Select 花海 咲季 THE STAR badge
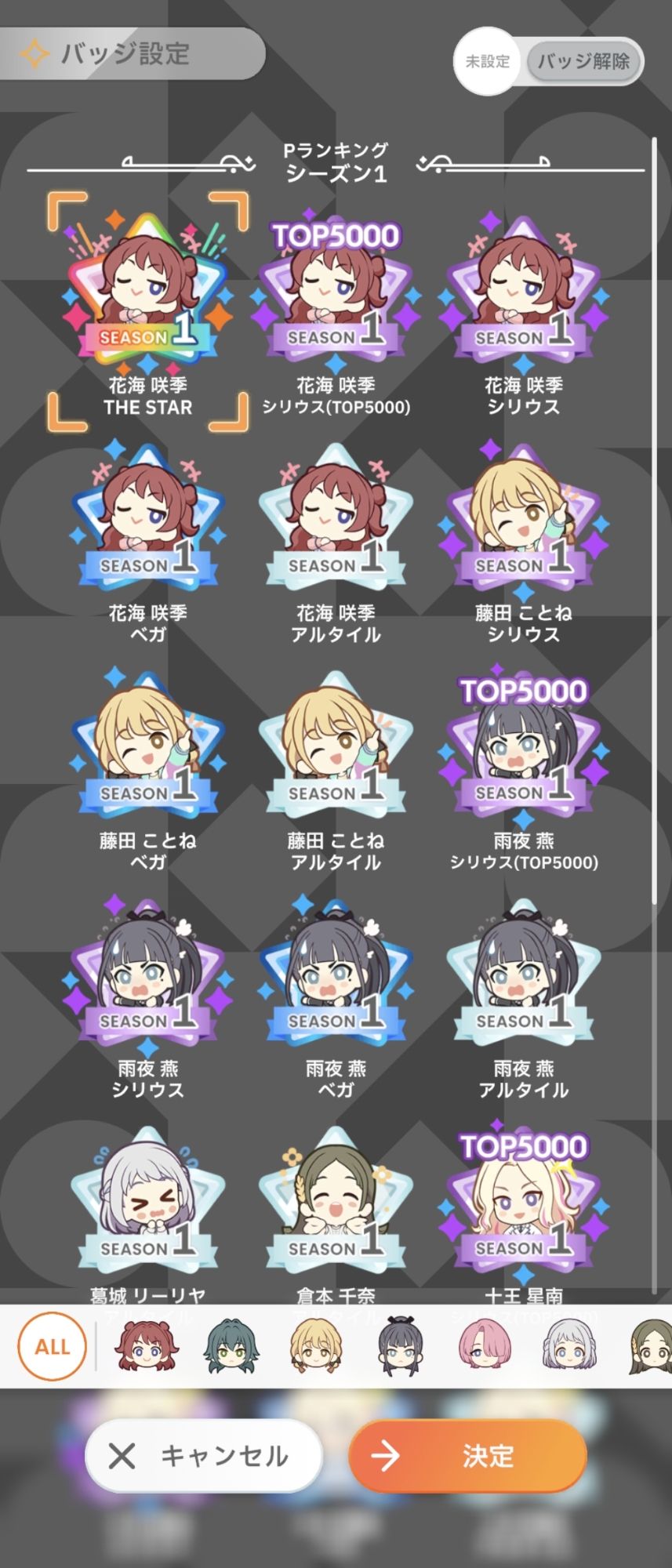Viewport: 672px width, 1568px height. pyautogui.click(x=147, y=298)
